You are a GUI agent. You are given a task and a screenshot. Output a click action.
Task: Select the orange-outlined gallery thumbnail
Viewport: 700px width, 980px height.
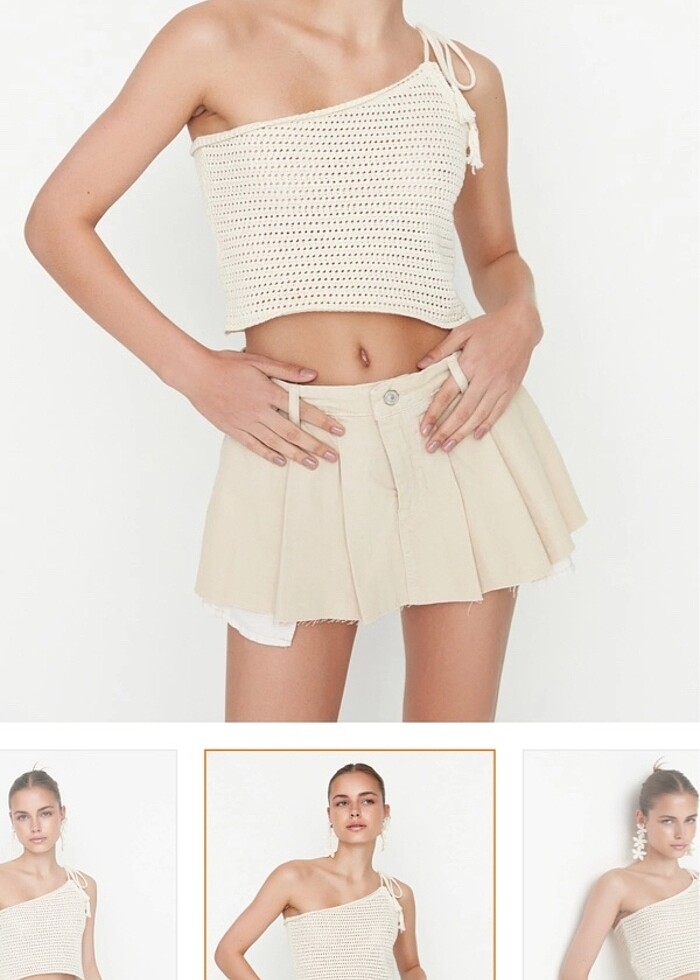pyautogui.click(x=350, y=865)
